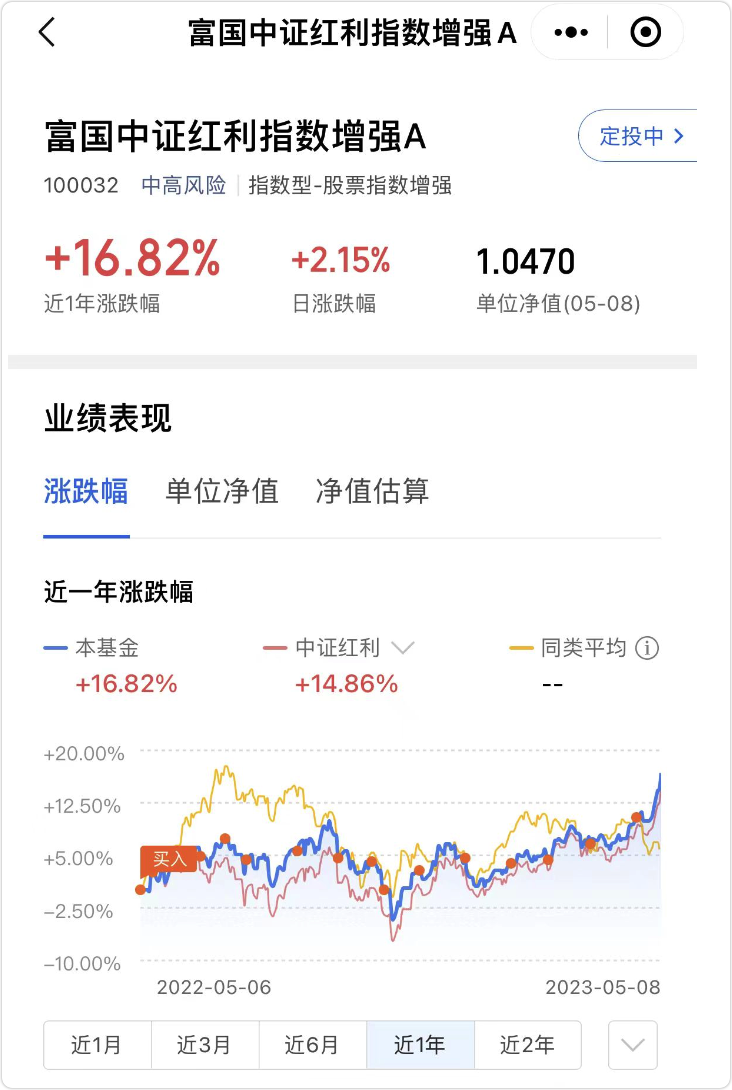The image size is (732, 1090).
Task: Switch chart to 近2年 range
Action: point(527,1045)
